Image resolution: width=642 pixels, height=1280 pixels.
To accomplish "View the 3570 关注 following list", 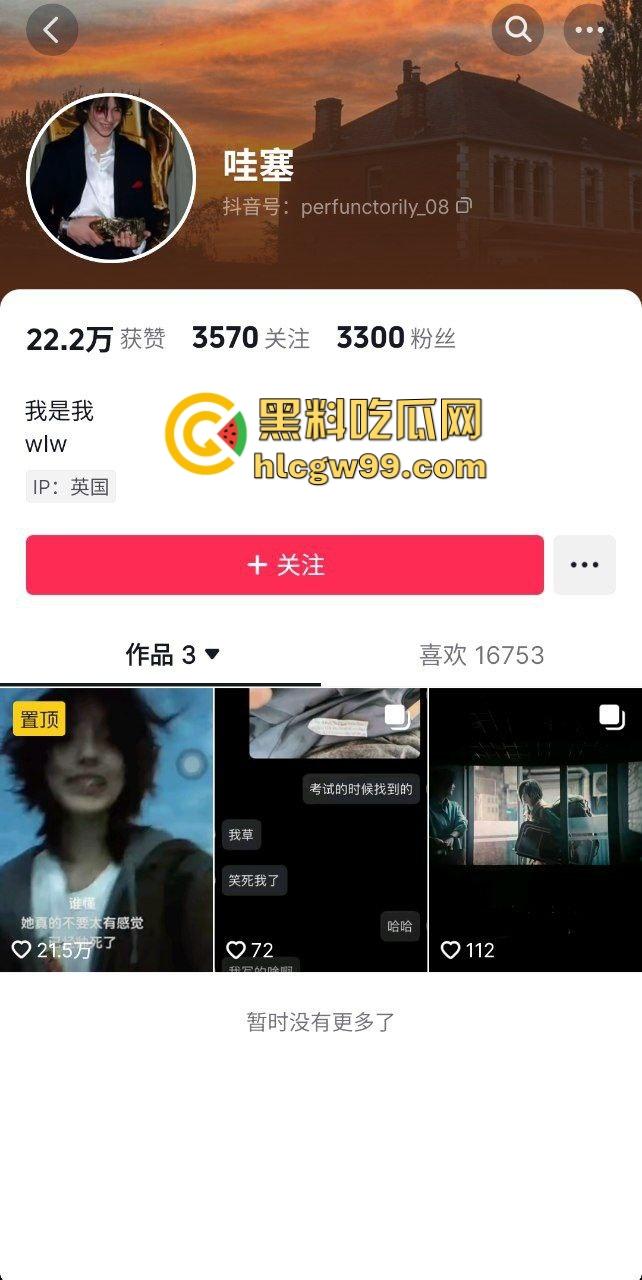I will pos(250,338).
